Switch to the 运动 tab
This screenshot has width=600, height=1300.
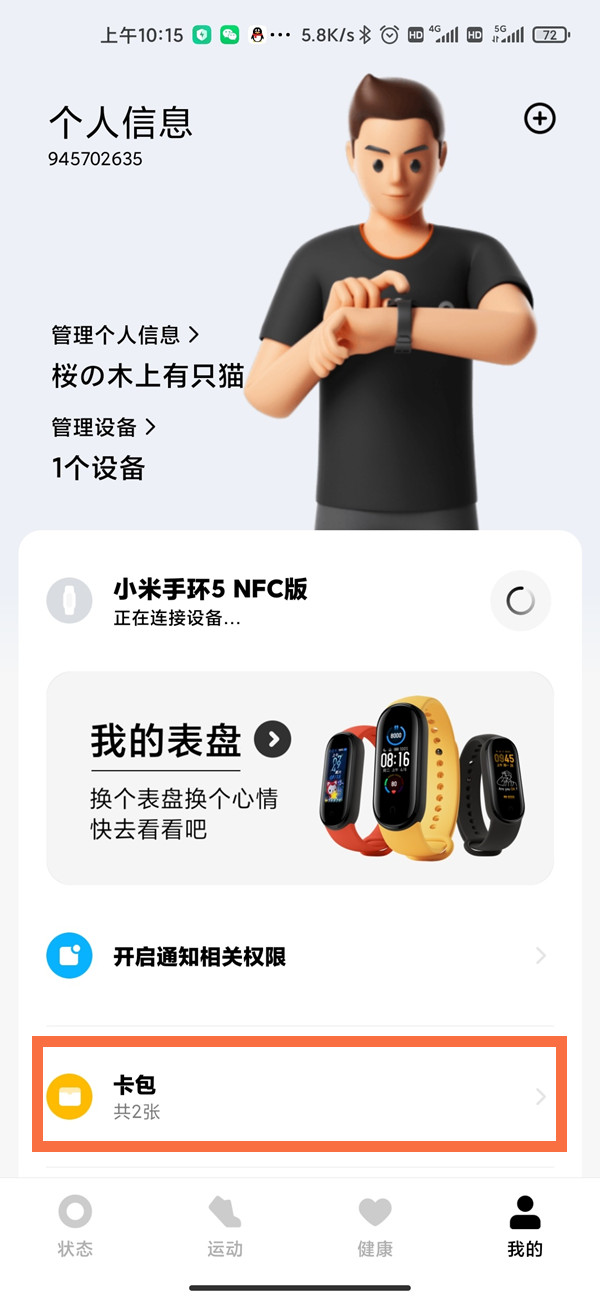[x=225, y=1225]
